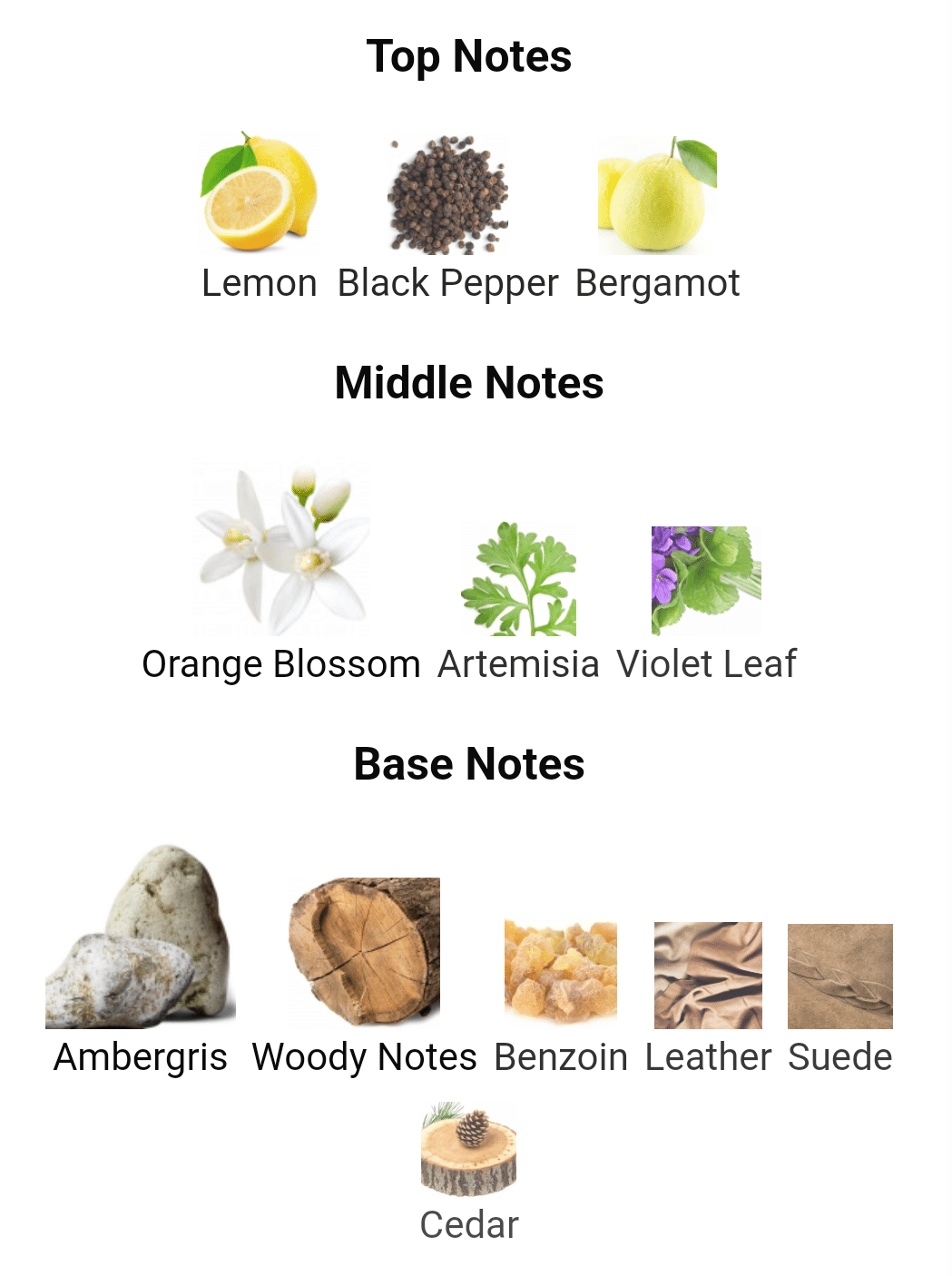Screen dimensions: 952x1276
Task: Select the Leather note
Action: pos(708,998)
